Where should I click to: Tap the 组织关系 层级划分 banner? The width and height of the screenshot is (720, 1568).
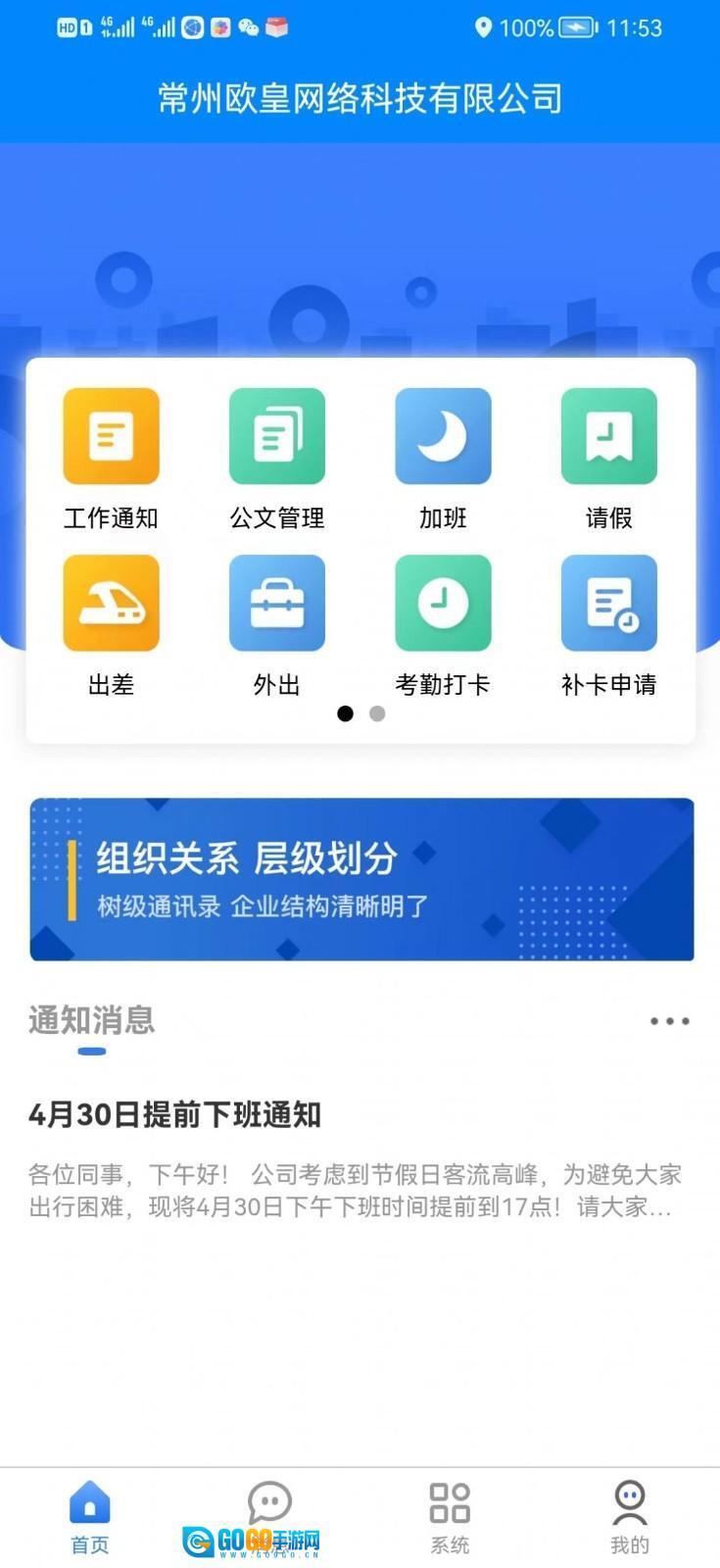pos(361,879)
